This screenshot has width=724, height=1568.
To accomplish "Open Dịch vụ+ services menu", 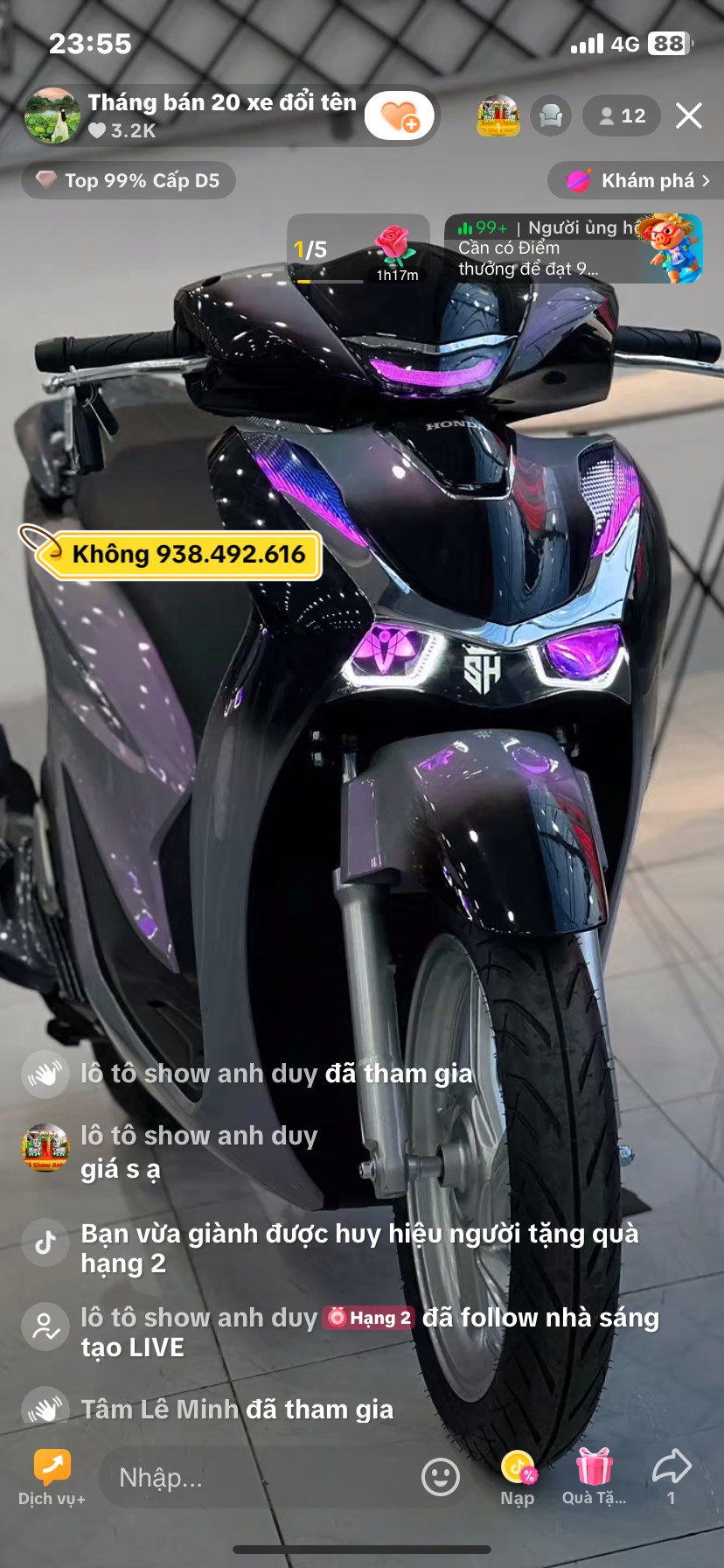I will [52, 1477].
